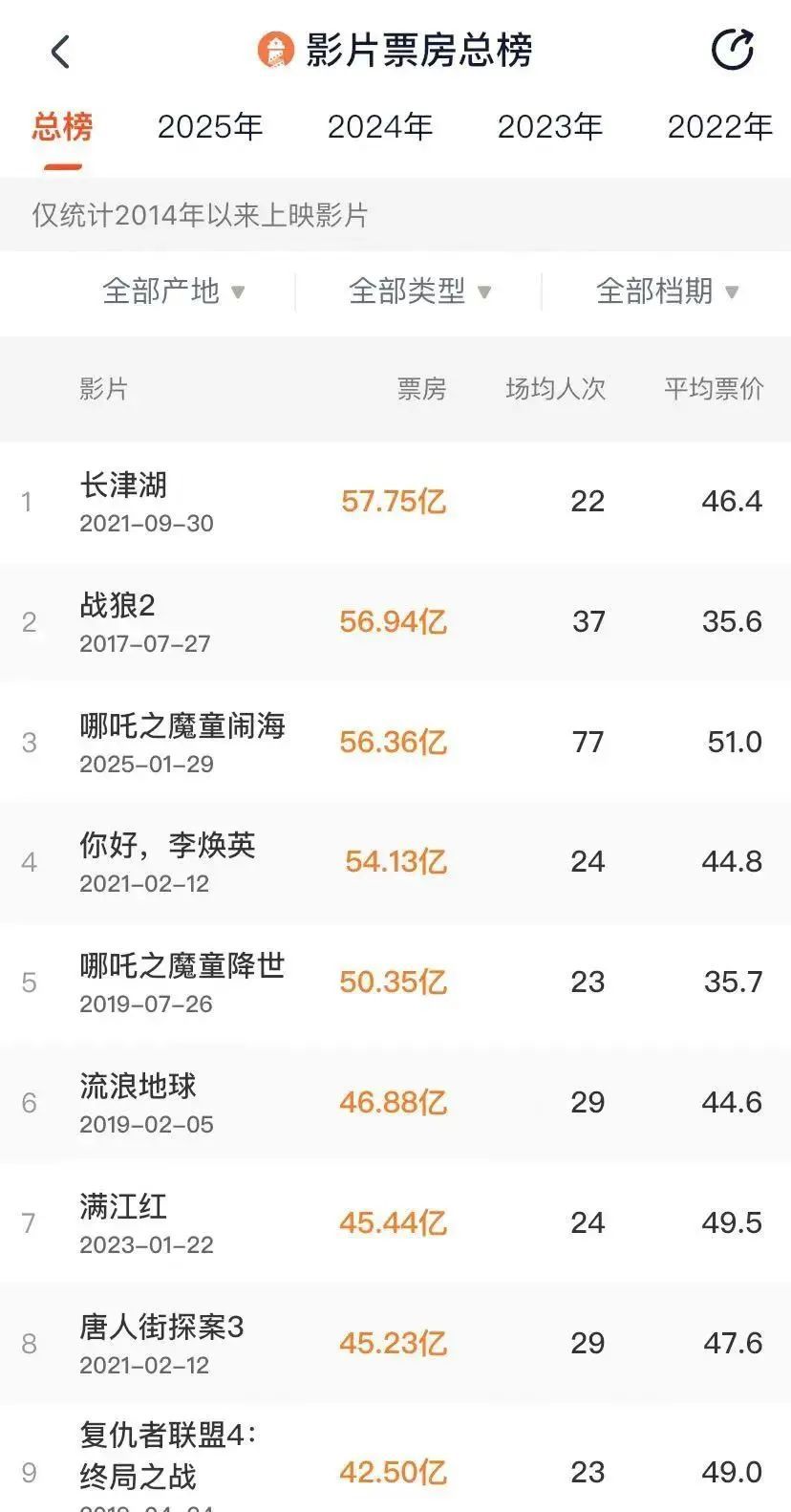The image size is (791, 1512).
Task: Switch to the 2025年 tab
Action: pos(209,127)
